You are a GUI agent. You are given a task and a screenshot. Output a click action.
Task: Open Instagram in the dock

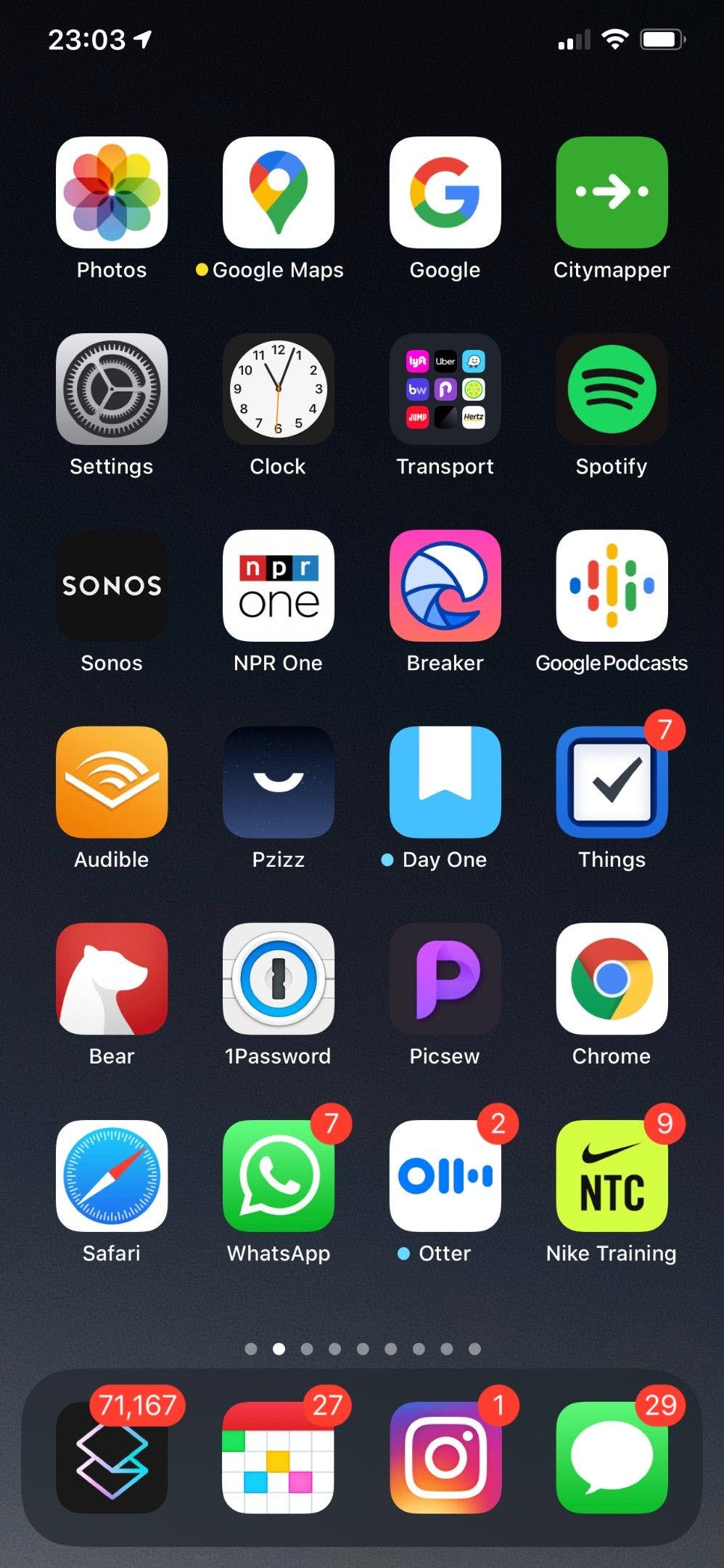coord(445,1457)
